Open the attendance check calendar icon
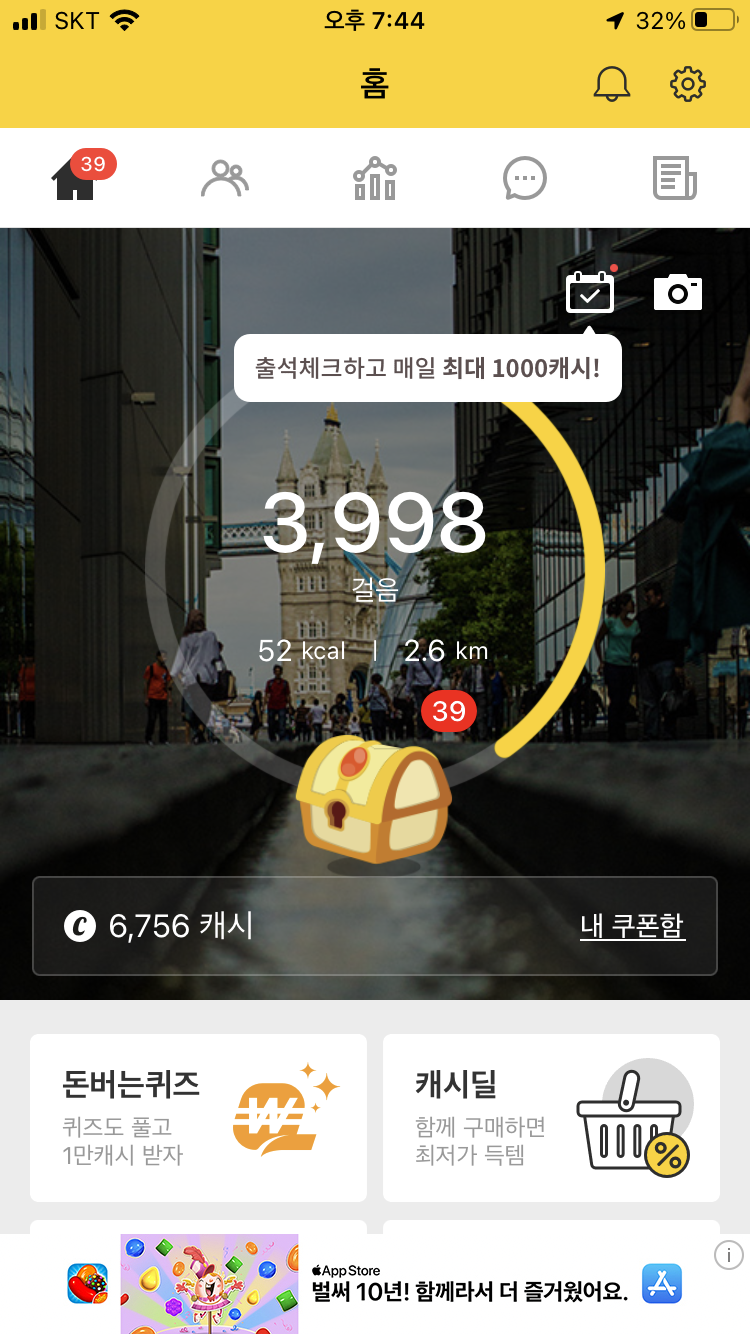Viewport: 750px width, 1334px height. (590, 293)
